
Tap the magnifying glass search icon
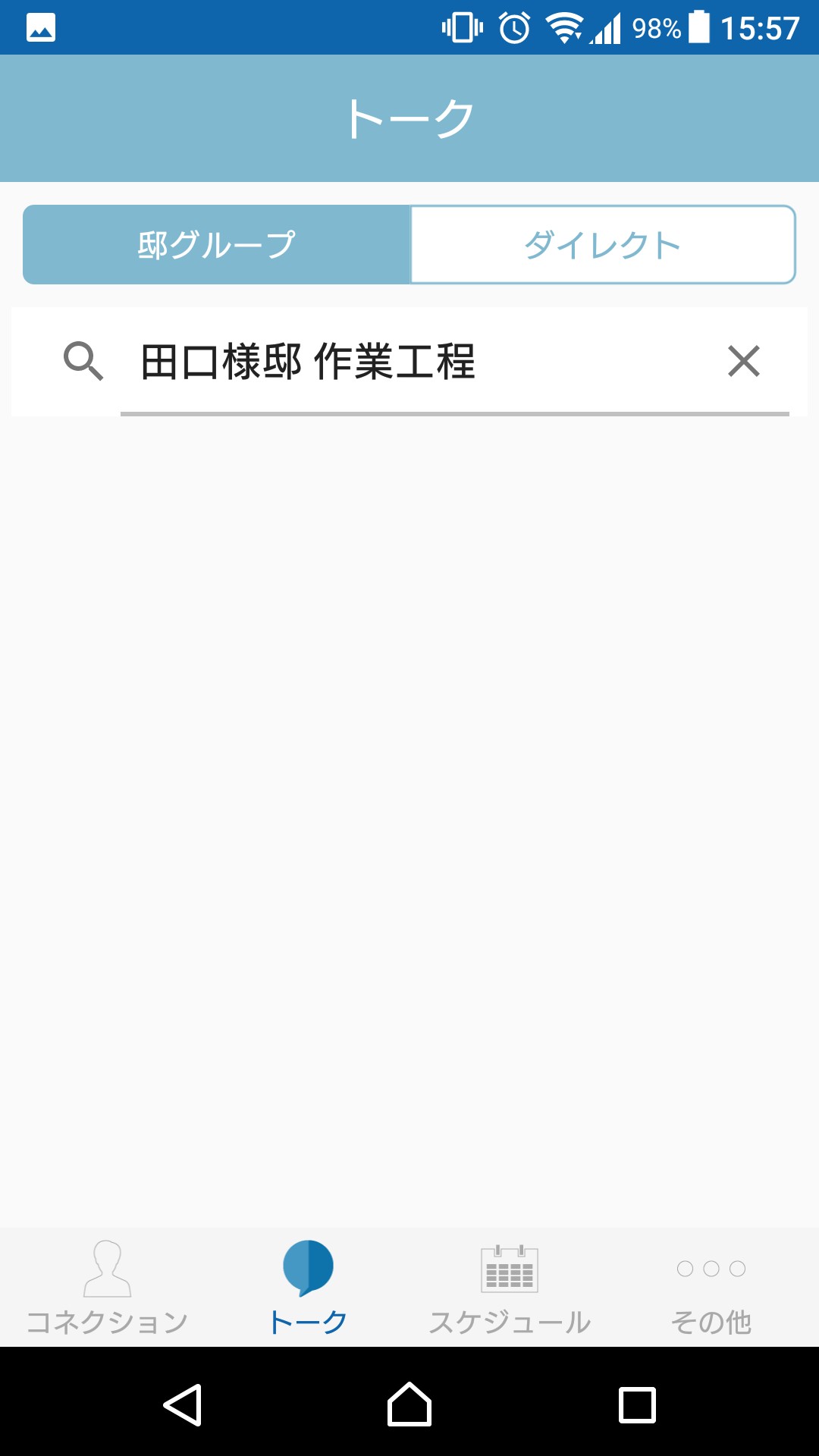(83, 361)
